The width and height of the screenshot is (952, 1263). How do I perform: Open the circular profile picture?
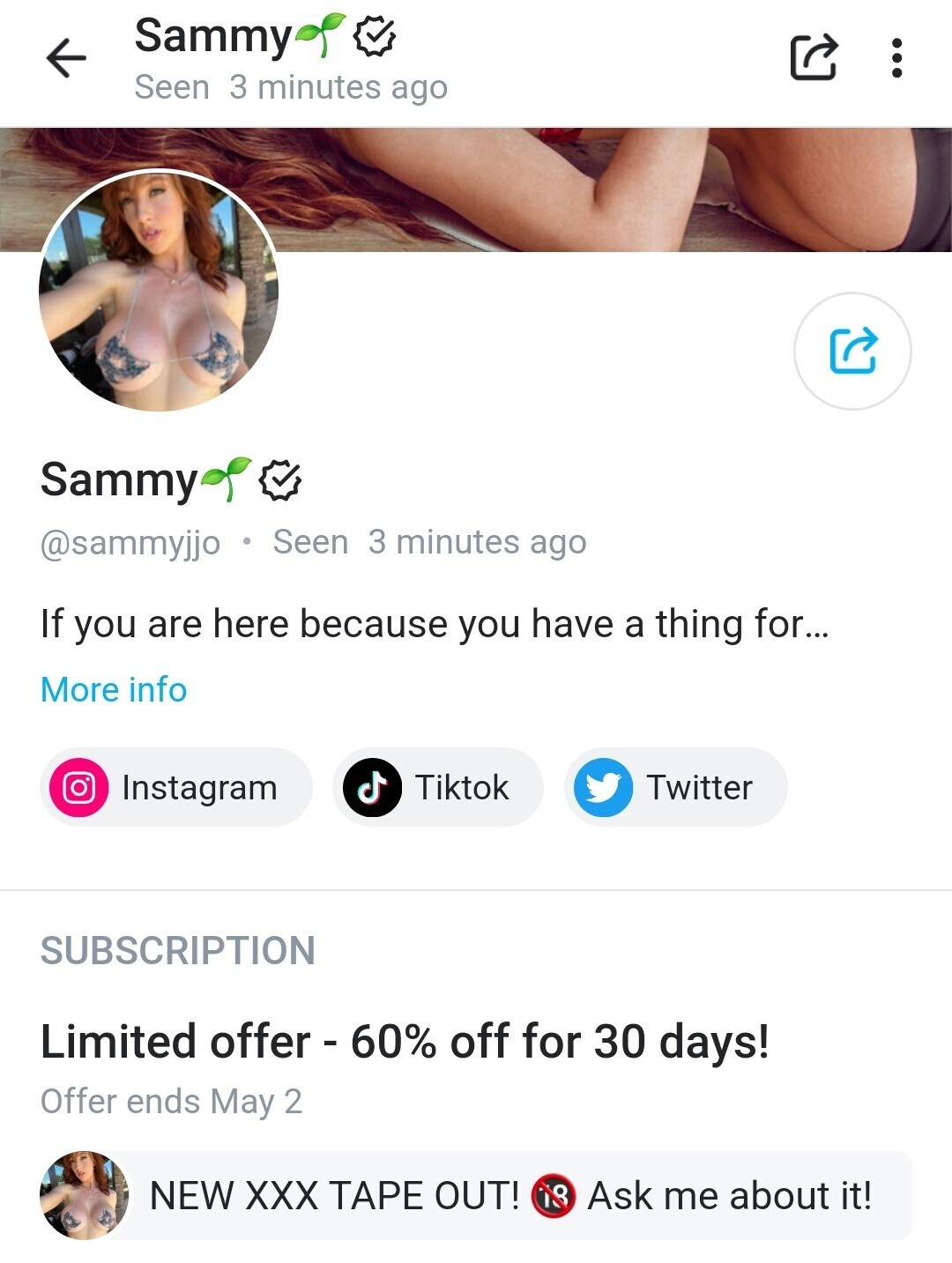[x=159, y=291]
